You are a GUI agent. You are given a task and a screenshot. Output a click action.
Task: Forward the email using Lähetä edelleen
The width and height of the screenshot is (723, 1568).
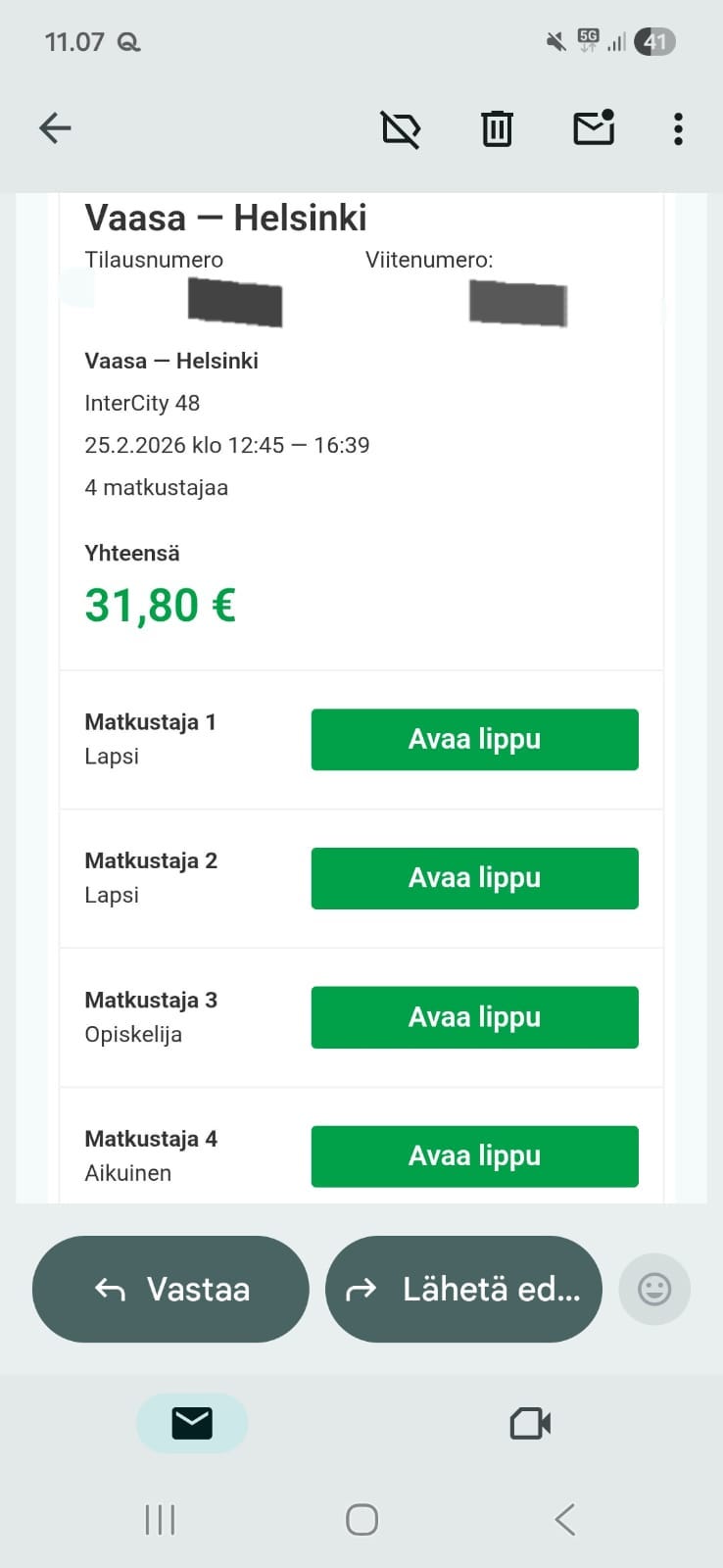(x=463, y=1289)
